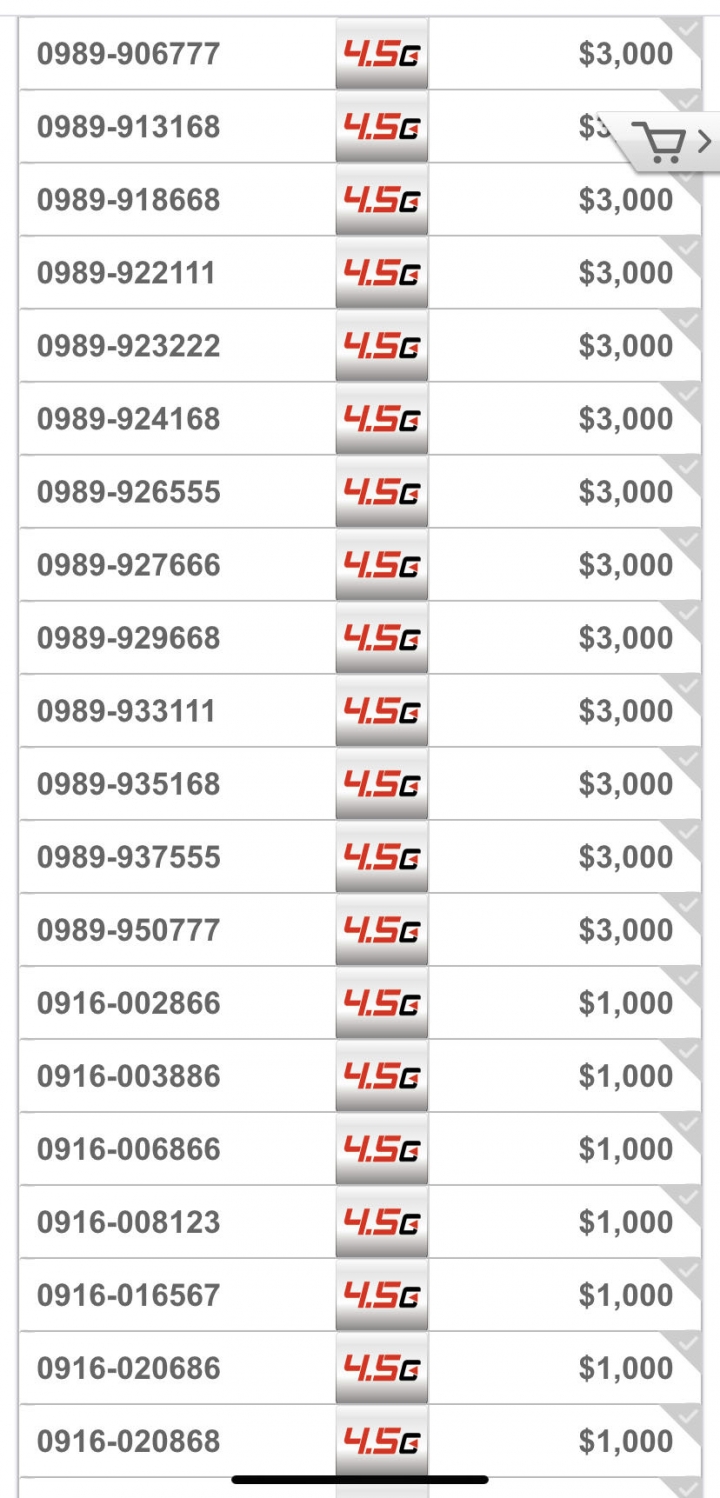
Task: Select number 0989-933111
Action: [360, 711]
